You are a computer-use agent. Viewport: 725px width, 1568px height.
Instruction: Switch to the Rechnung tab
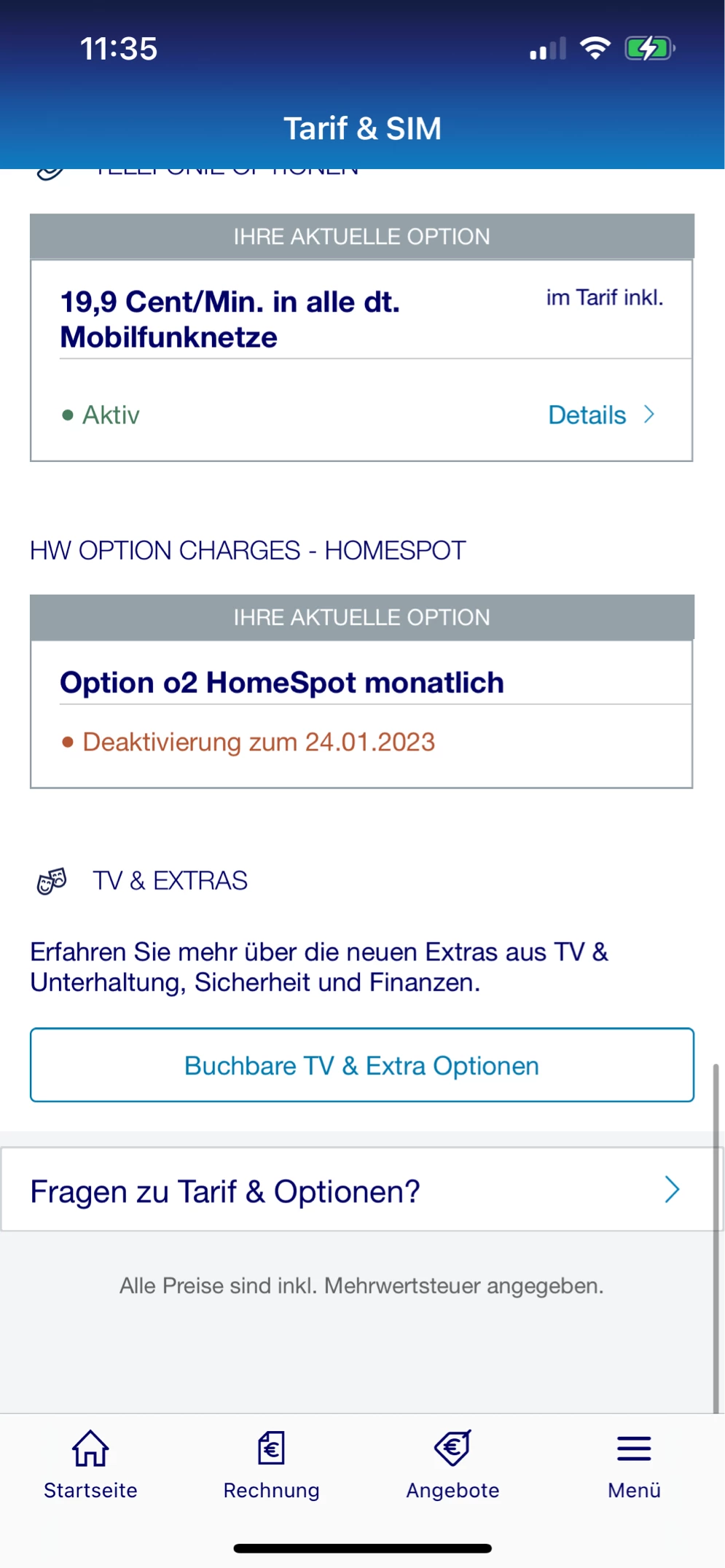[x=271, y=1465]
